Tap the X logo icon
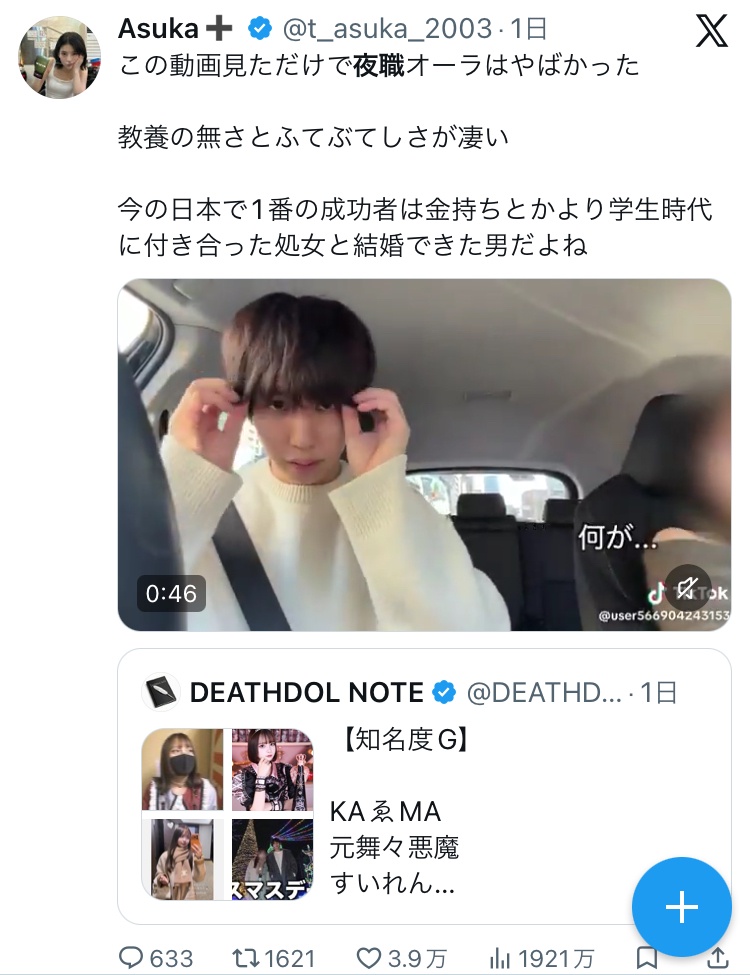This screenshot has height=975, width=750. 711,31
